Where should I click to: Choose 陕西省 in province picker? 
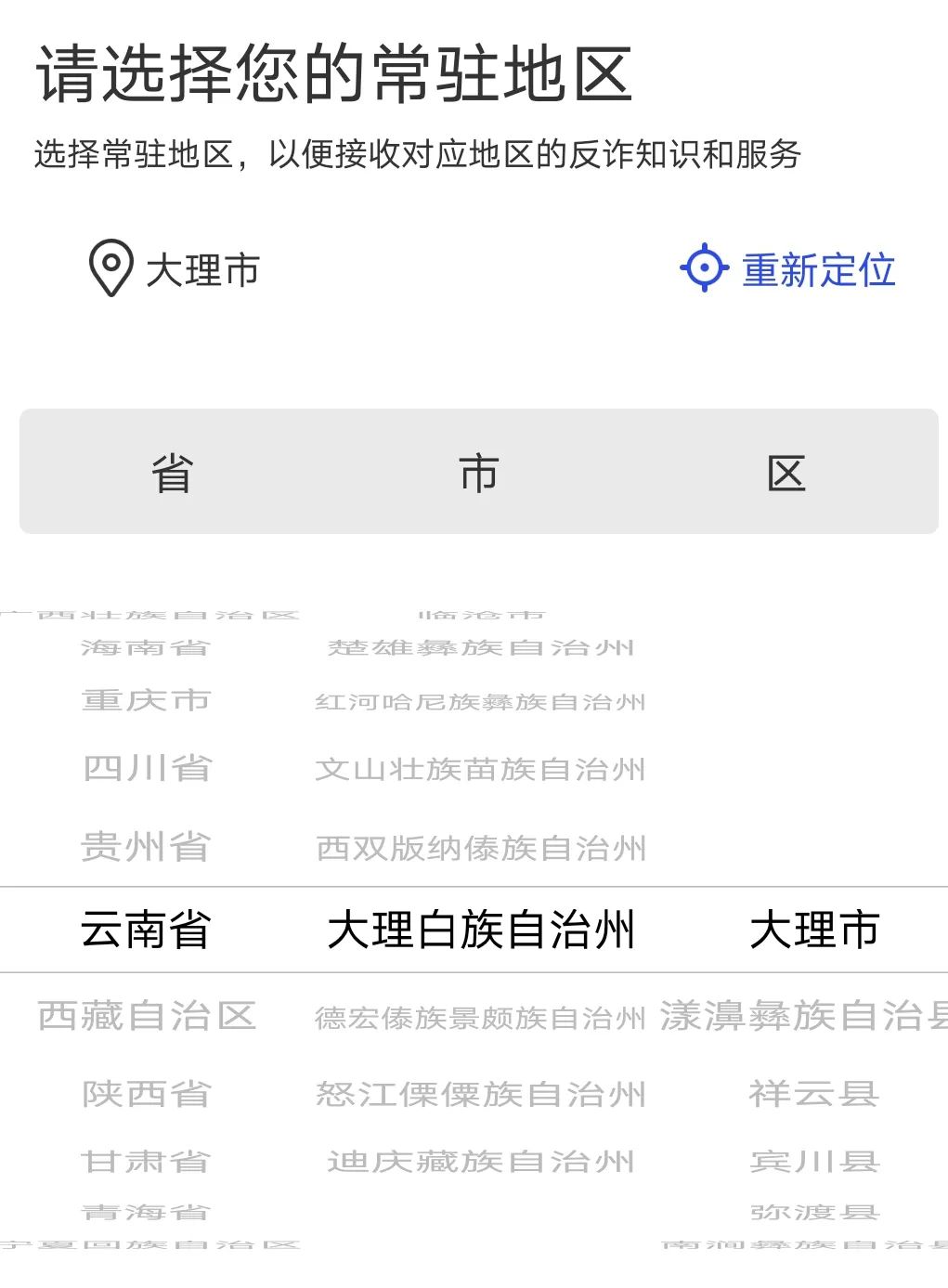point(147,1094)
